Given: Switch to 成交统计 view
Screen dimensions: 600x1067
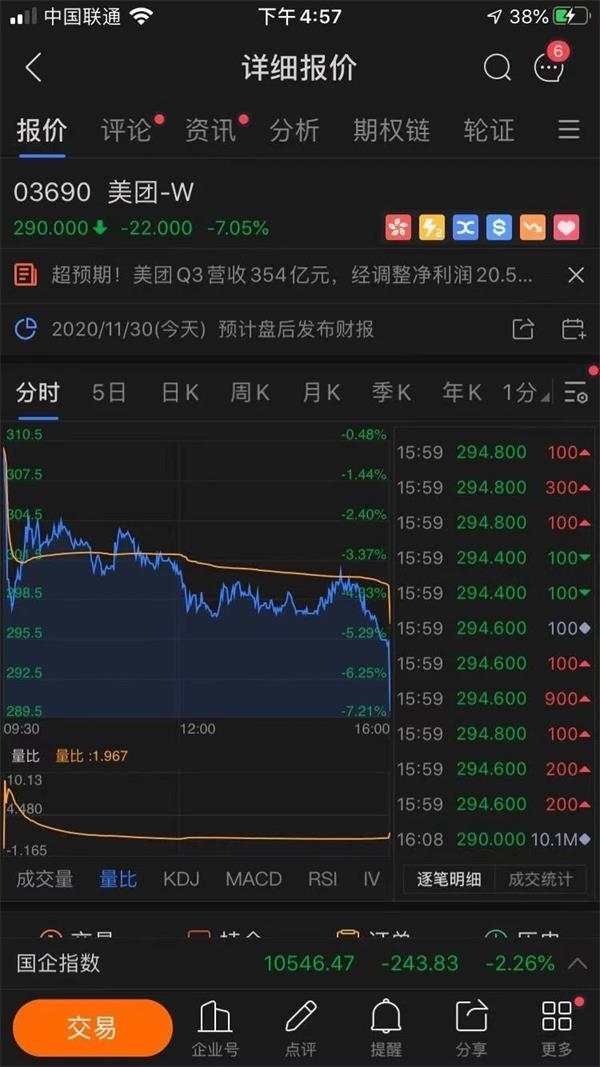Looking at the screenshot, I should pos(540,879).
